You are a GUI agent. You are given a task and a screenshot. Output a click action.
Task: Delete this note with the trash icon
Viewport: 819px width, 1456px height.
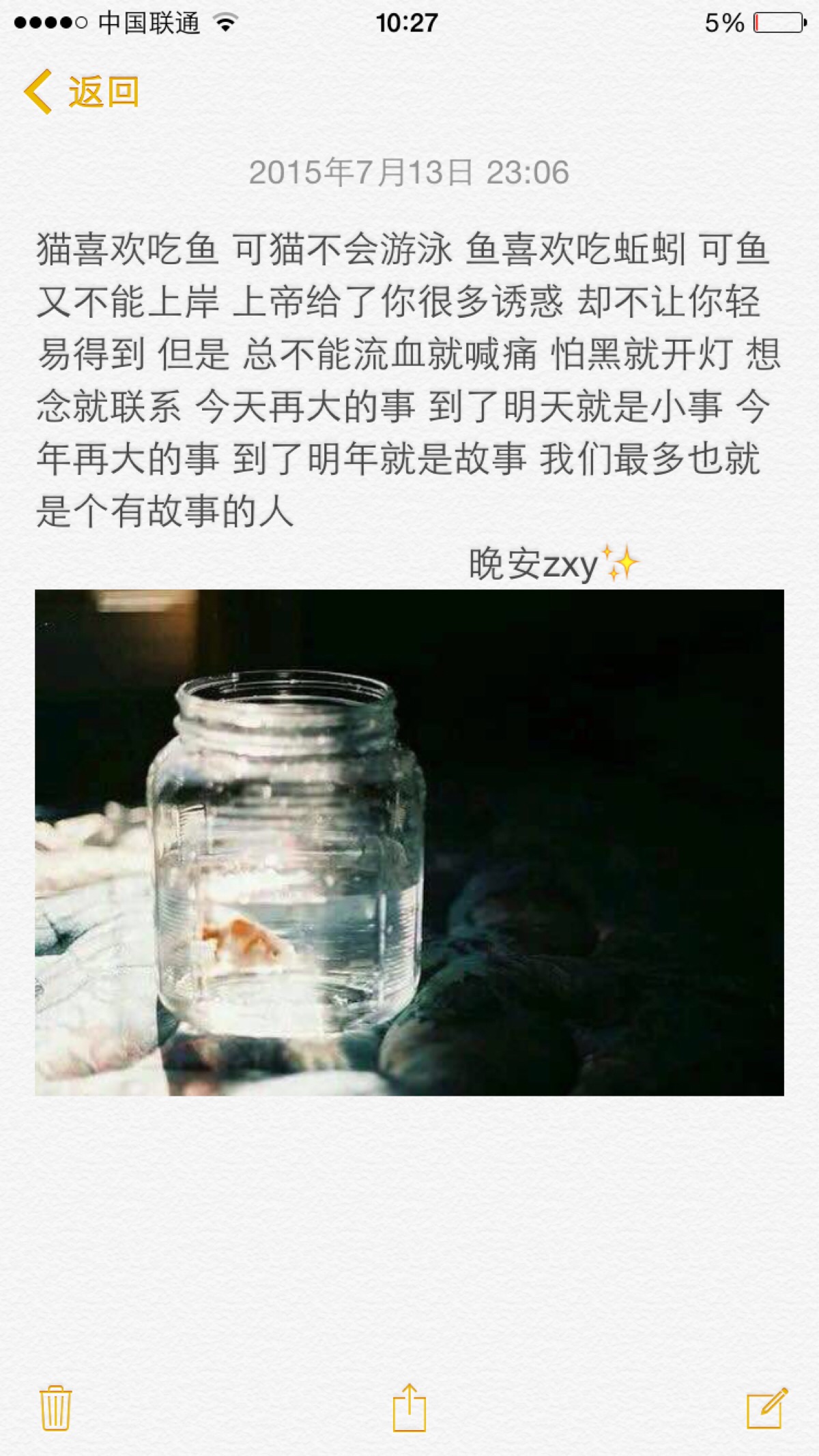55,1408
